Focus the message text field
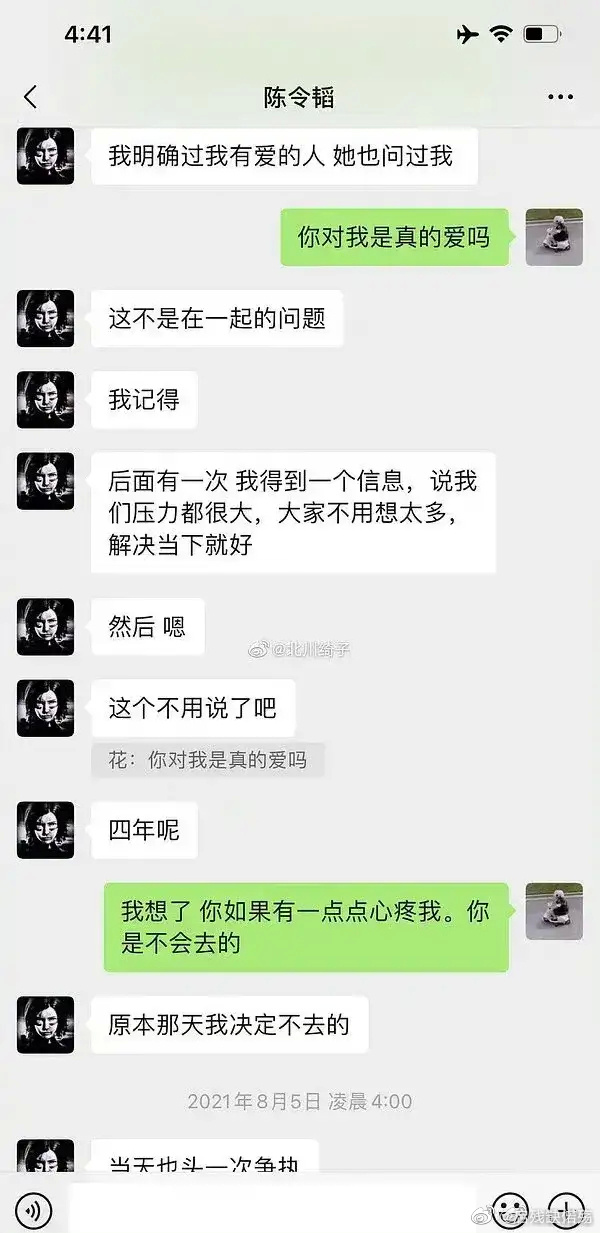The height and width of the screenshot is (1233, 600). tap(270, 1212)
